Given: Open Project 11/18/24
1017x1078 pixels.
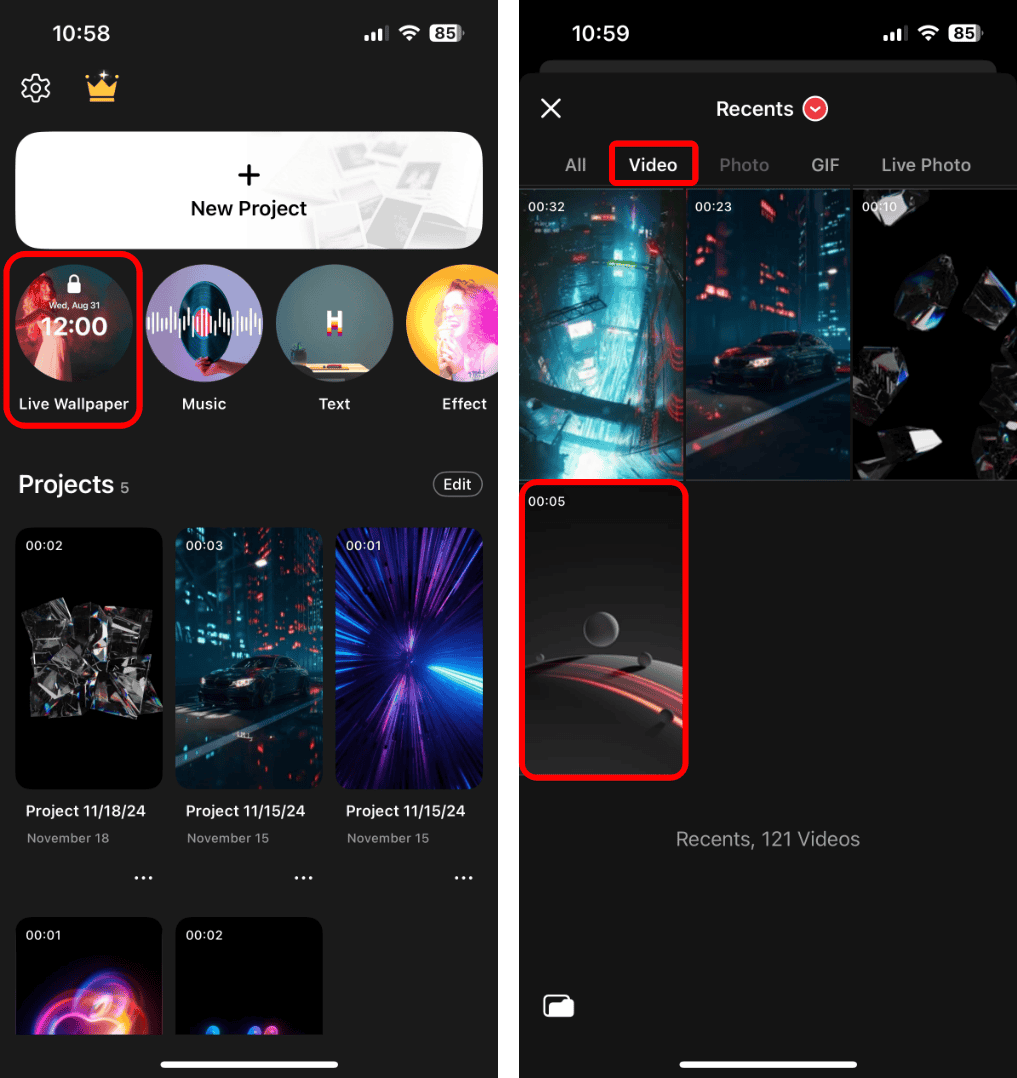Looking at the screenshot, I should 89,658.
